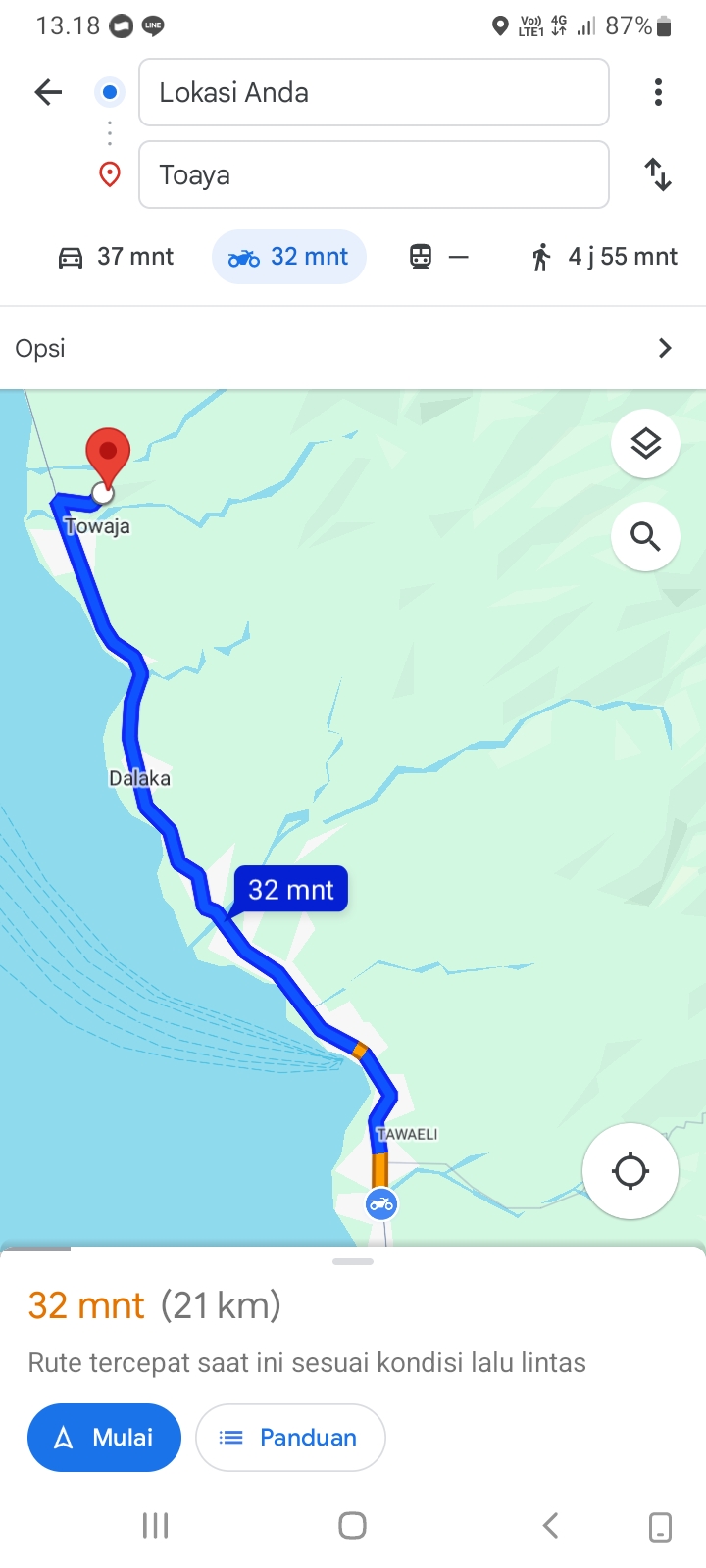The height and width of the screenshot is (1568, 706).
Task: Open the Opsi route options row
Action: pyautogui.click(x=353, y=348)
